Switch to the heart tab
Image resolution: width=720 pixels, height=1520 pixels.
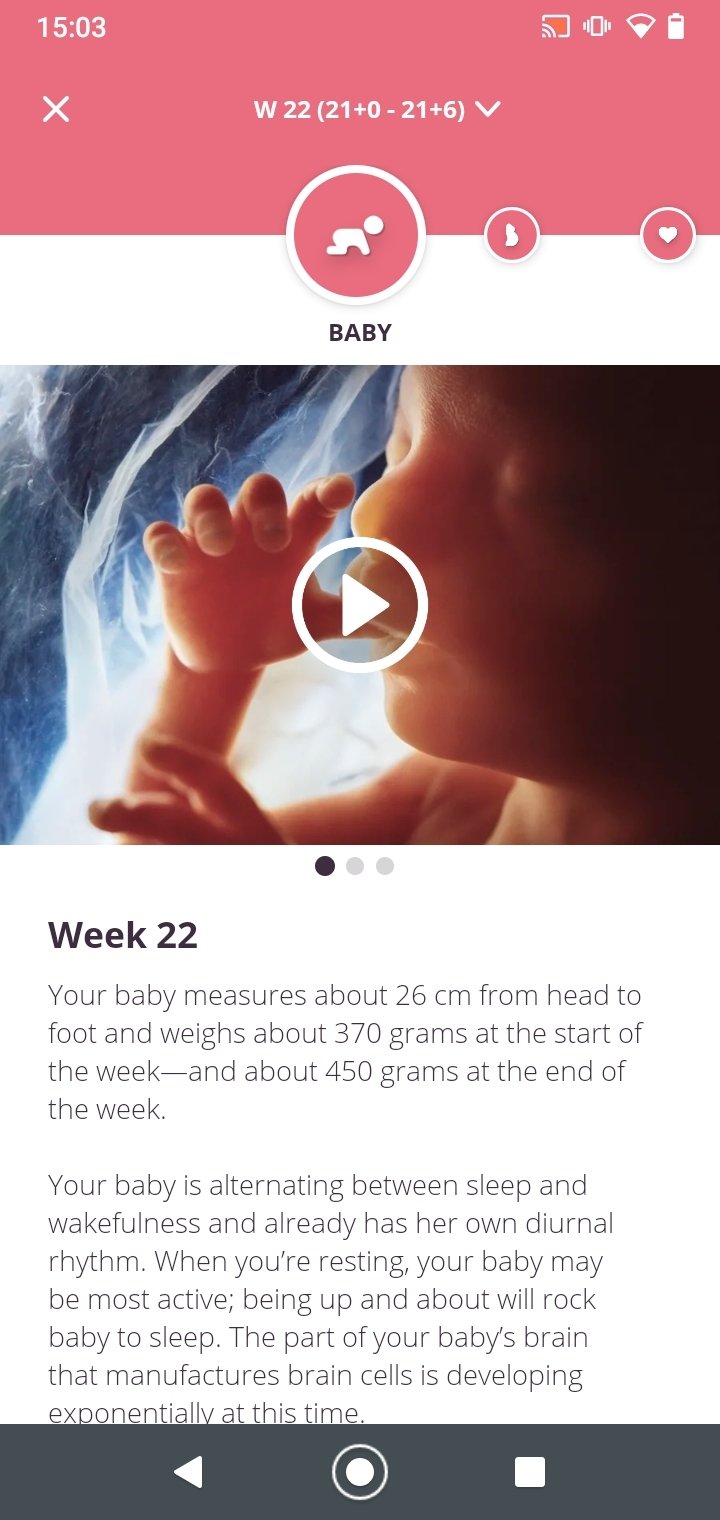pos(668,236)
